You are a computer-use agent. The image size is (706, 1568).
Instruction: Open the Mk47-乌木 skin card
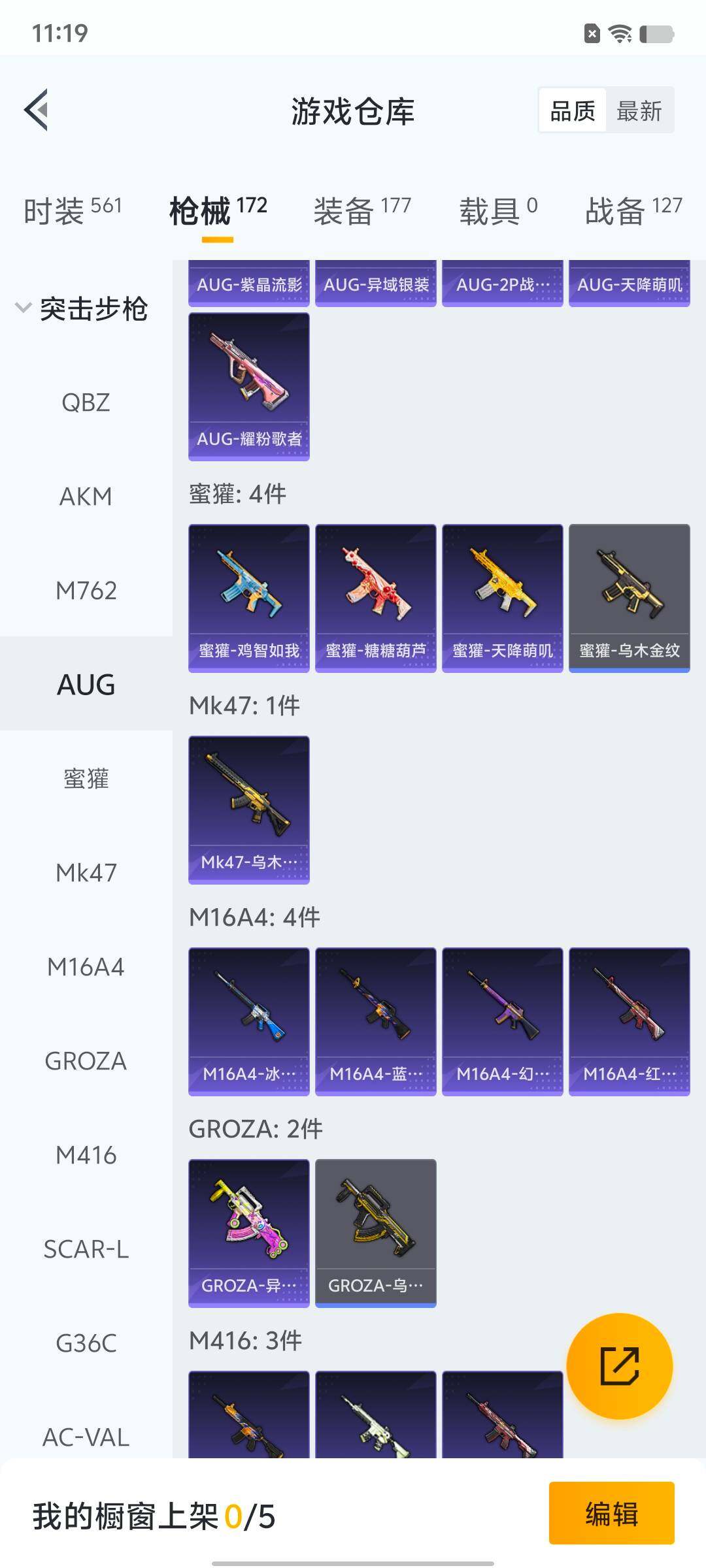pos(248,809)
